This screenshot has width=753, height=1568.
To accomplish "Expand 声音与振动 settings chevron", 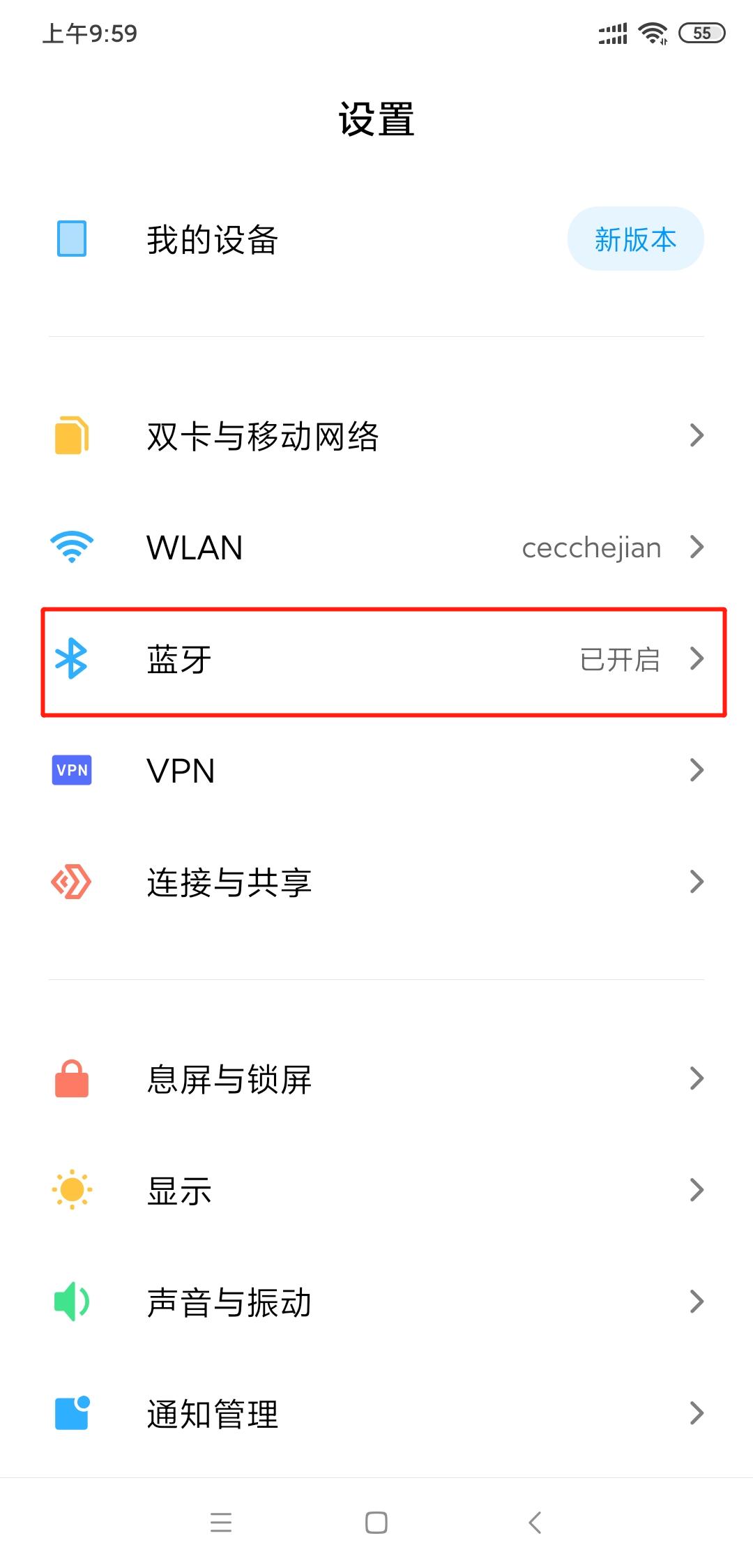I will point(697,1300).
